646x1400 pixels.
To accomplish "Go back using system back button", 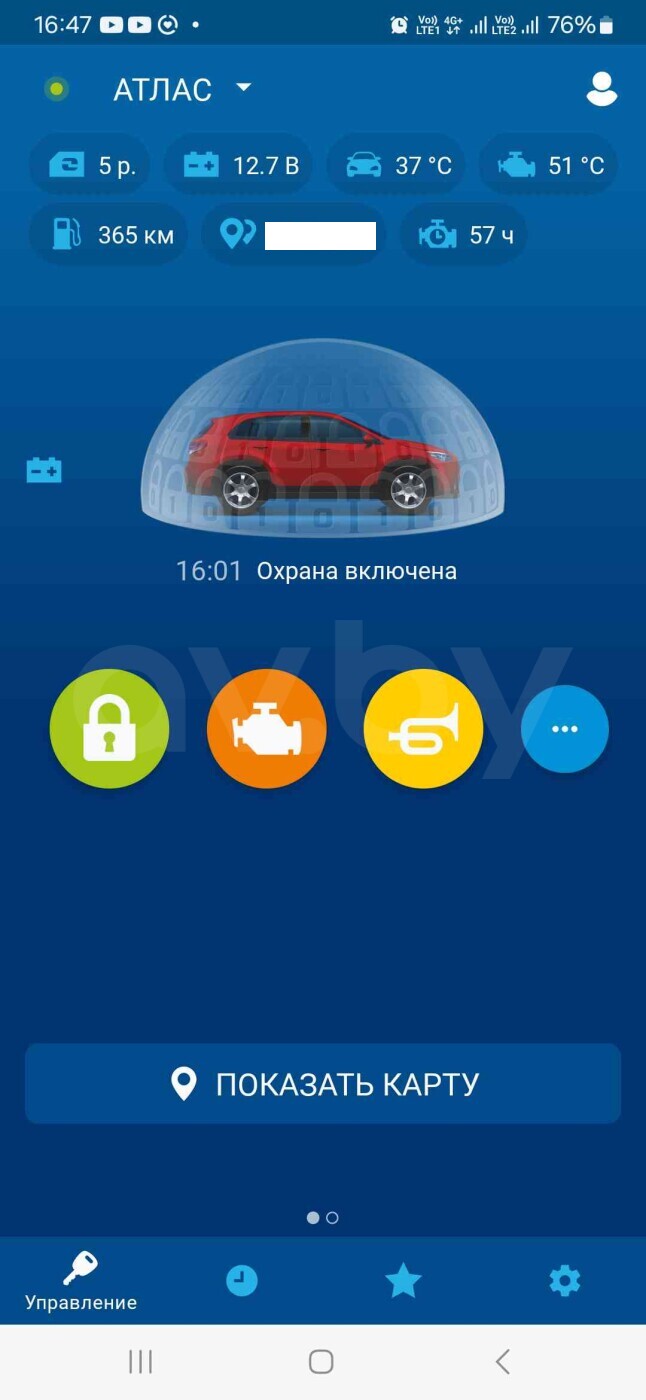I will pyautogui.click(x=503, y=1361).
